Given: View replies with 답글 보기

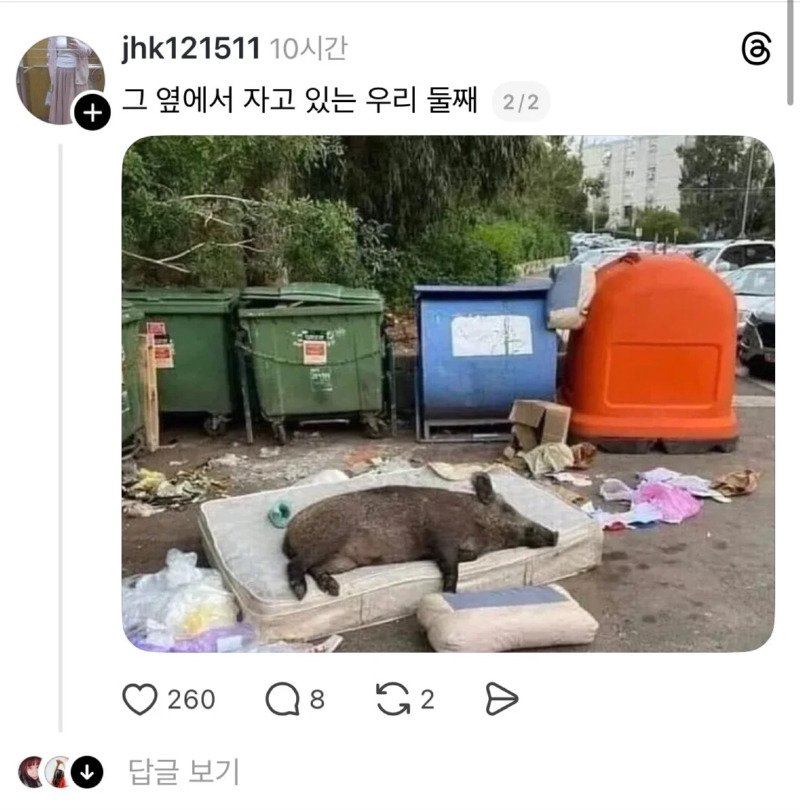Looking at the screenshot, I should click(184, 771).
